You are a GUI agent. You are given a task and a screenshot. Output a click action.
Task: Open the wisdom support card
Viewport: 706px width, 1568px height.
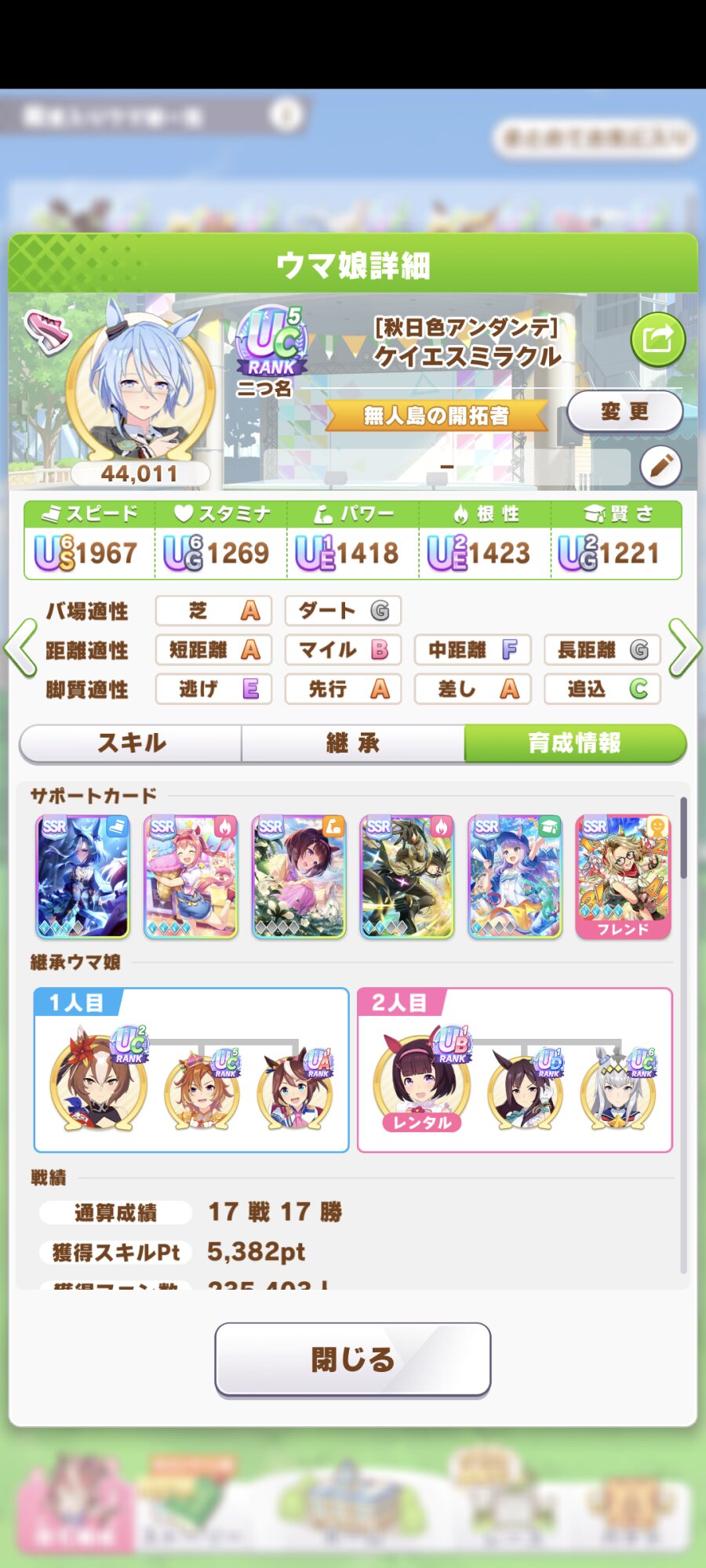(515, 876)
